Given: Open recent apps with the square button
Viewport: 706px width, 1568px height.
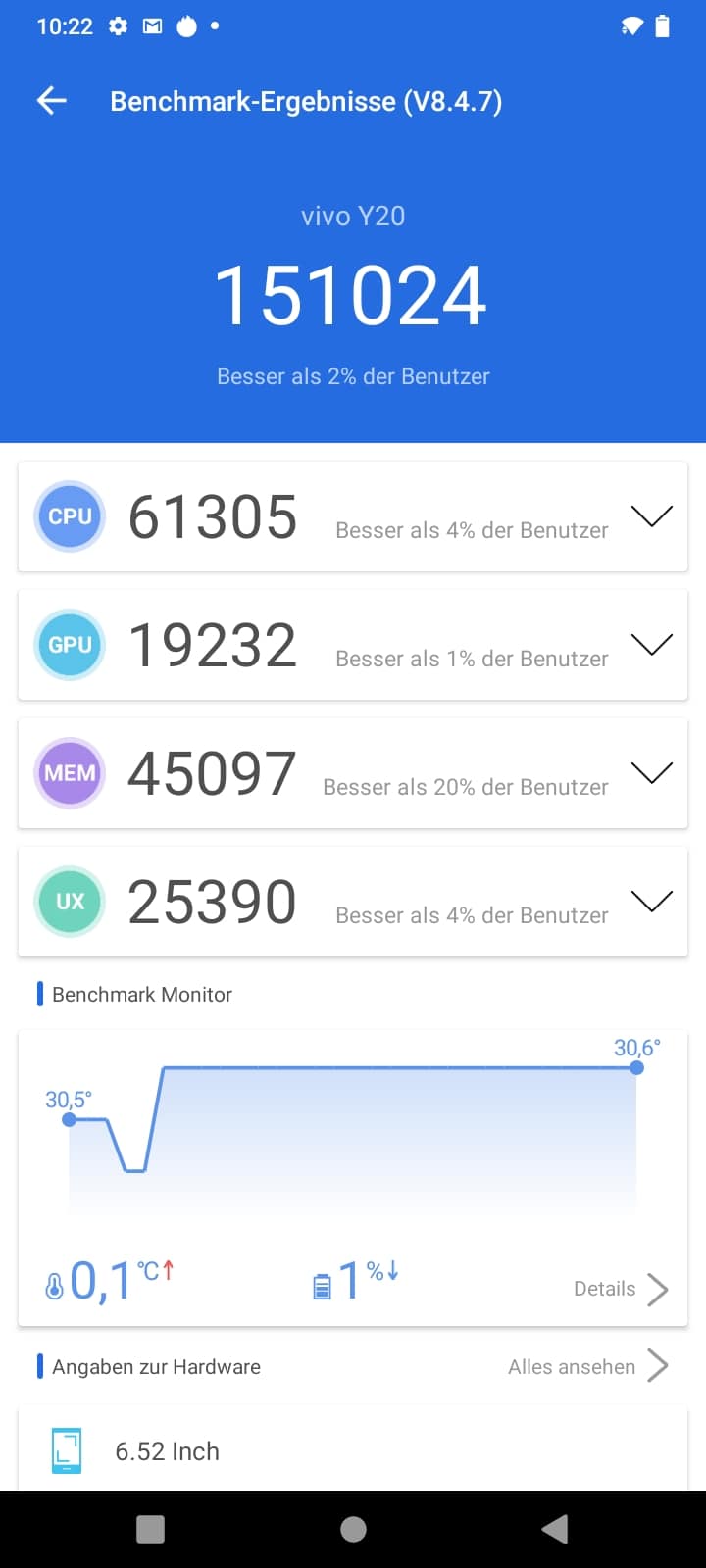Looking at the screenshot, I should point(150,1529).
